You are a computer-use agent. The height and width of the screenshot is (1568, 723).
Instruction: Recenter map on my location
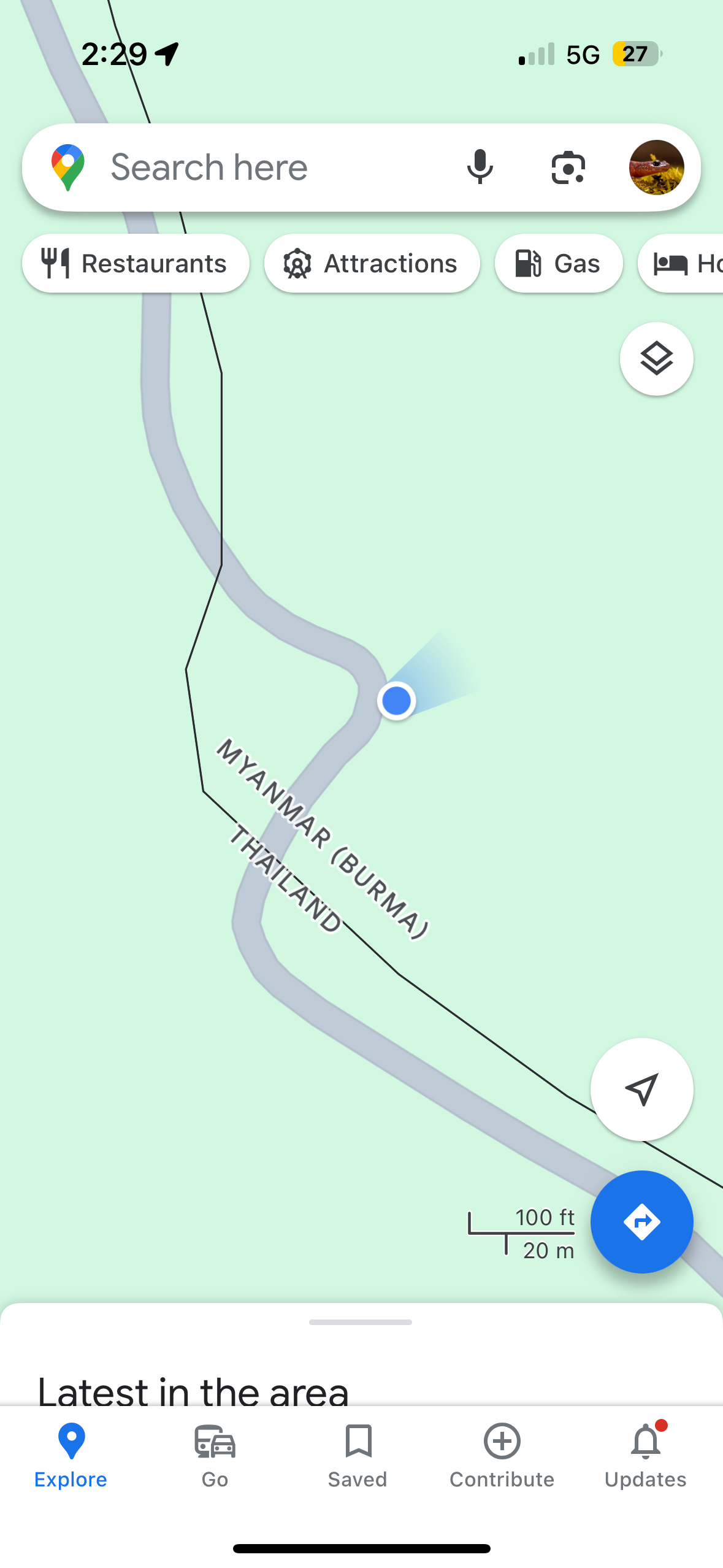click(x=641, y=1090)
